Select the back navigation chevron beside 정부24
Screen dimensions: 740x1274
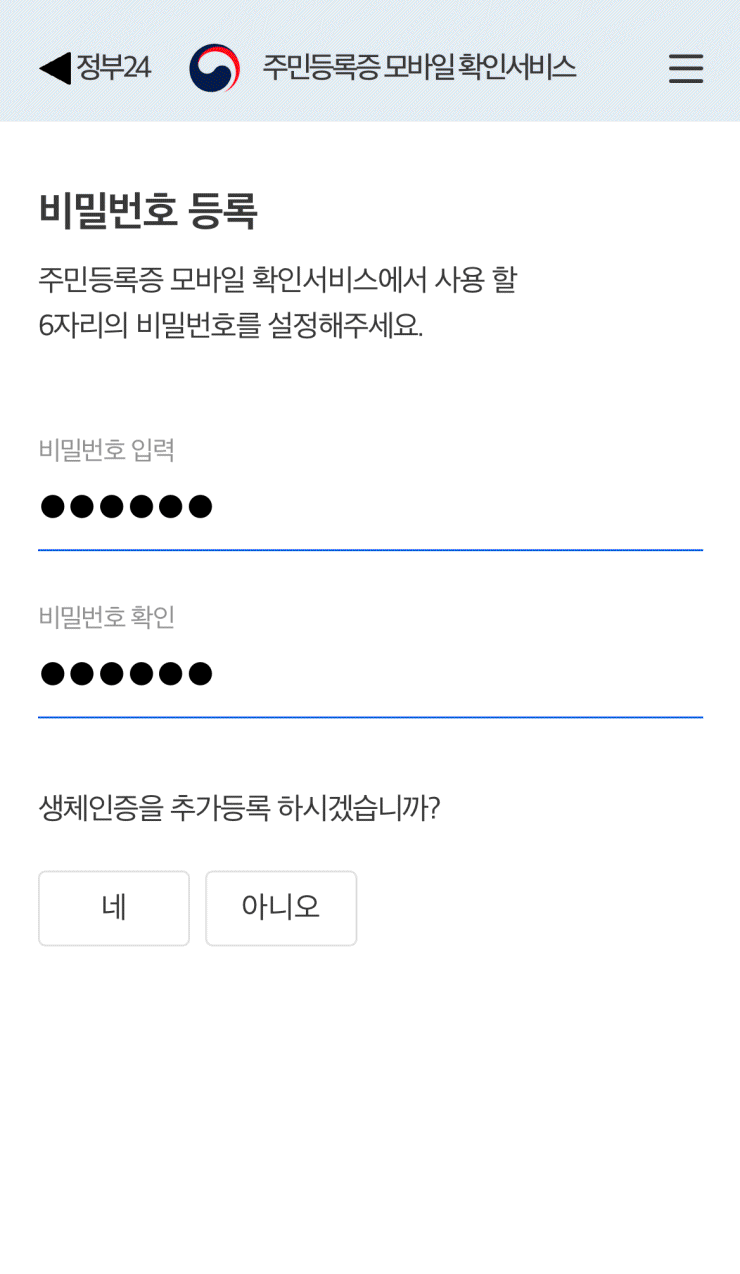pos(55,68)
